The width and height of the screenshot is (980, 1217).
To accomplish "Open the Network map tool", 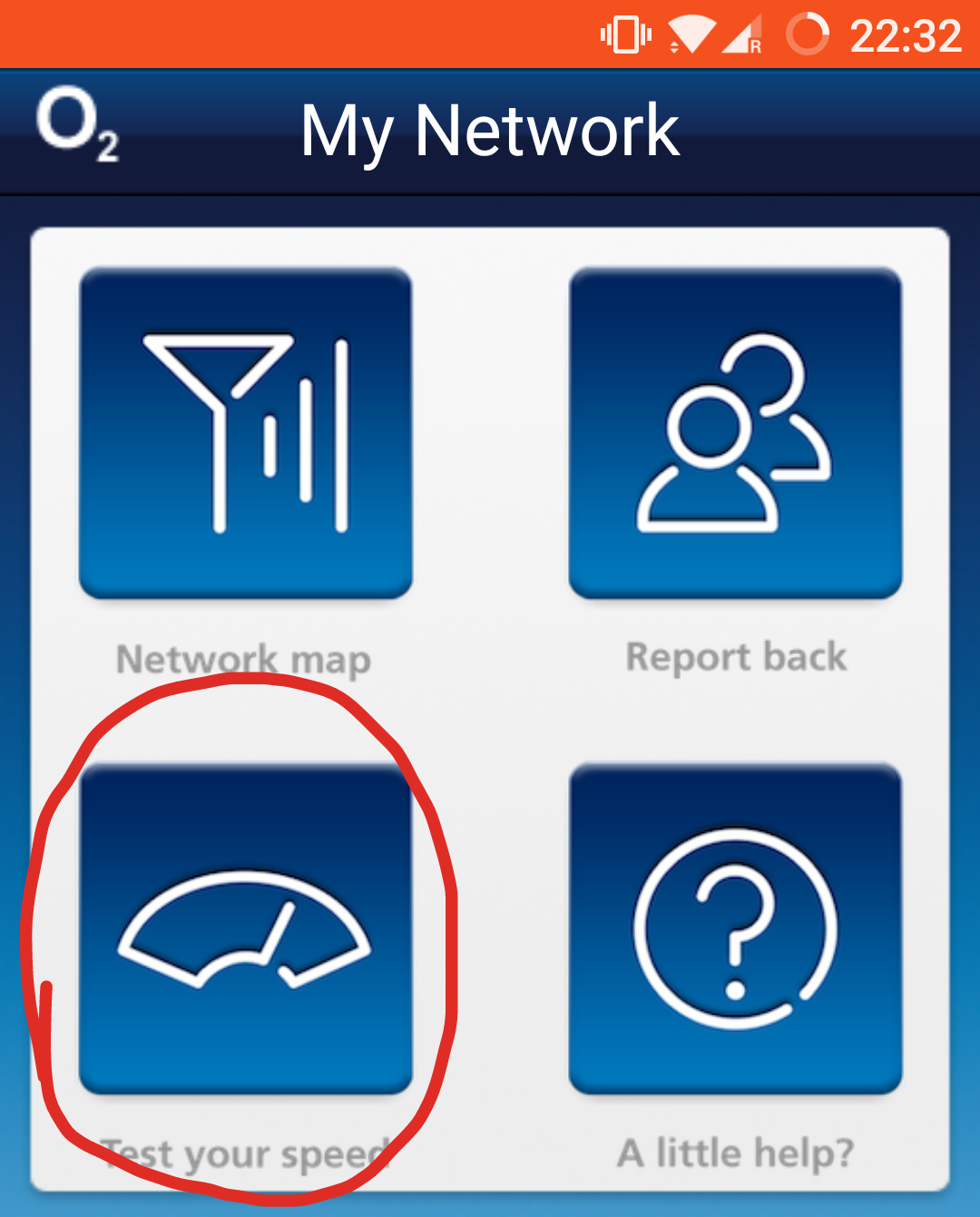I will 247,431.
